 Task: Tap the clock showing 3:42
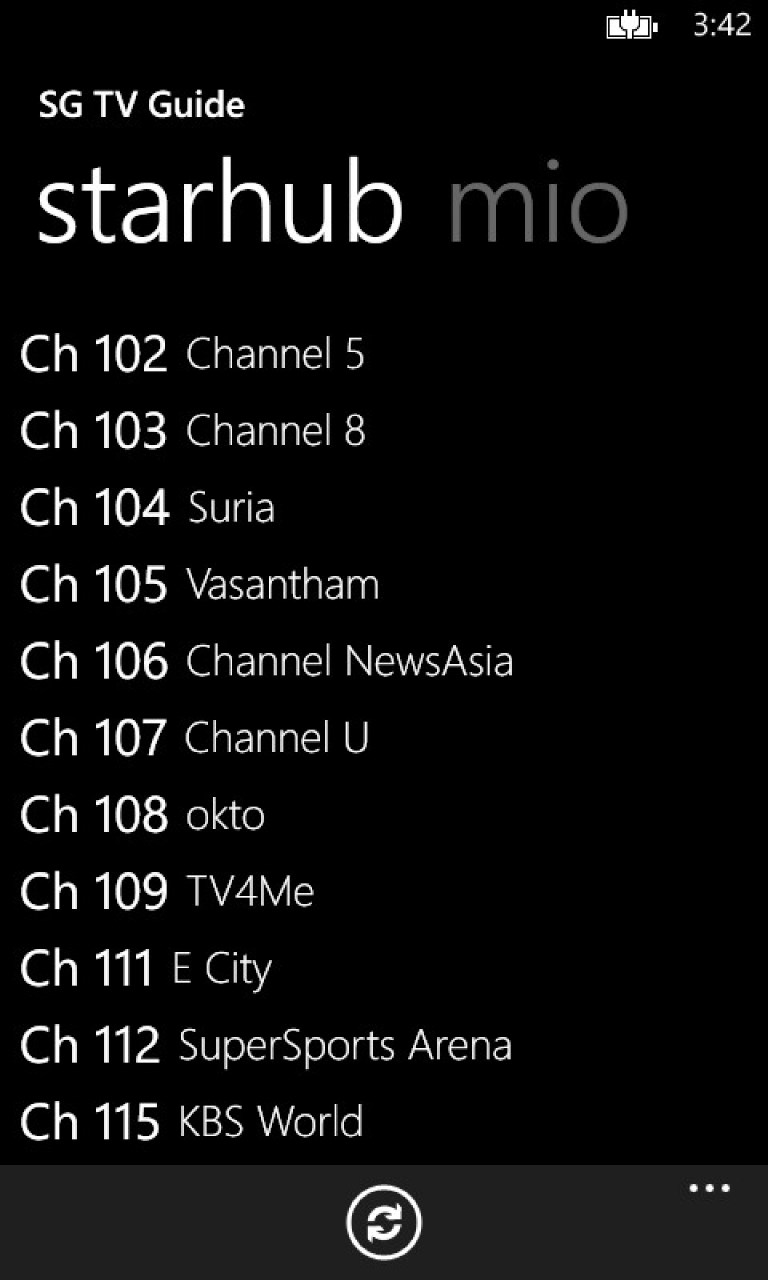(722, 25)
